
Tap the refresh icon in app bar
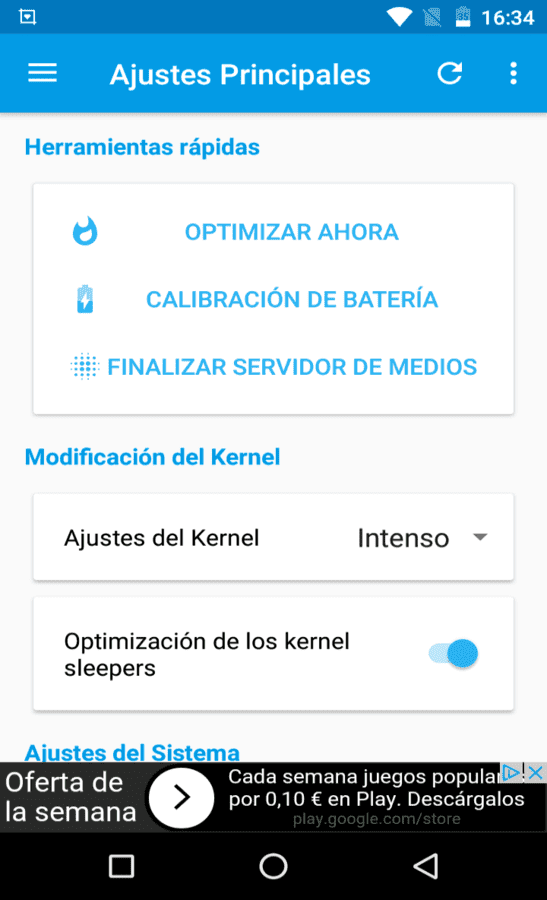(x=449, y=73)
